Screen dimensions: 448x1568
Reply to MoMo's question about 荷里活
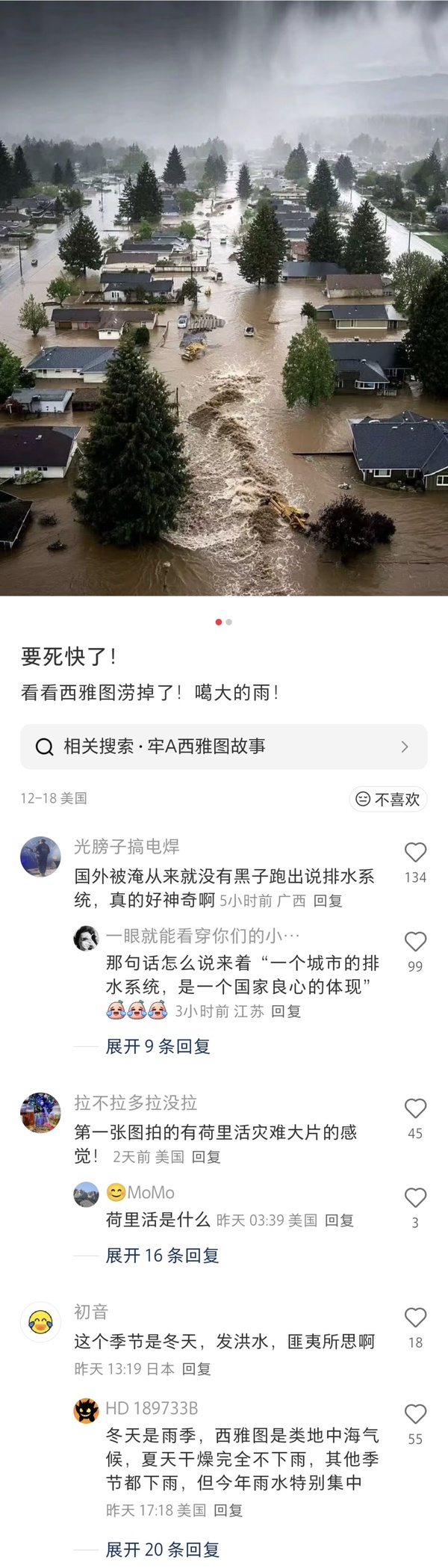click(x=339, y=1220)
